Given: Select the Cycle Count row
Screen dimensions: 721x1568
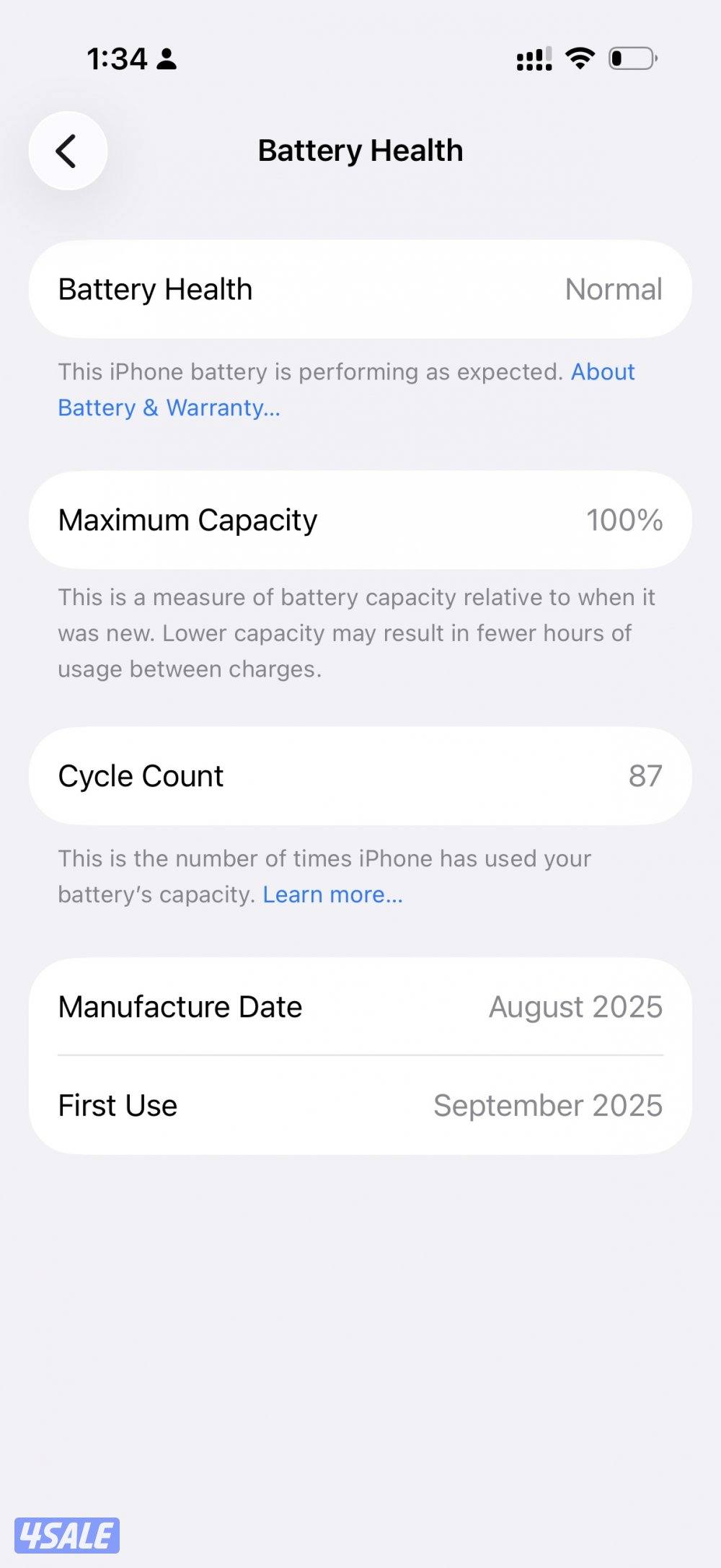Looking at the screenshot, I should 360,776.
